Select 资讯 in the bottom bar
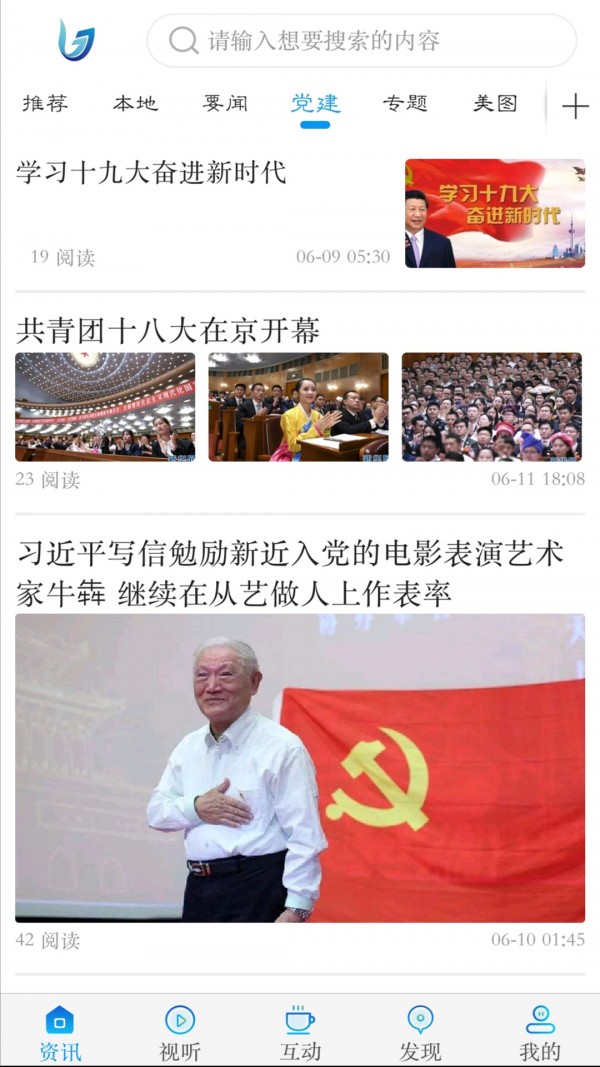The height and width of the screenshot is (1067, 600). click(60, 1033)
